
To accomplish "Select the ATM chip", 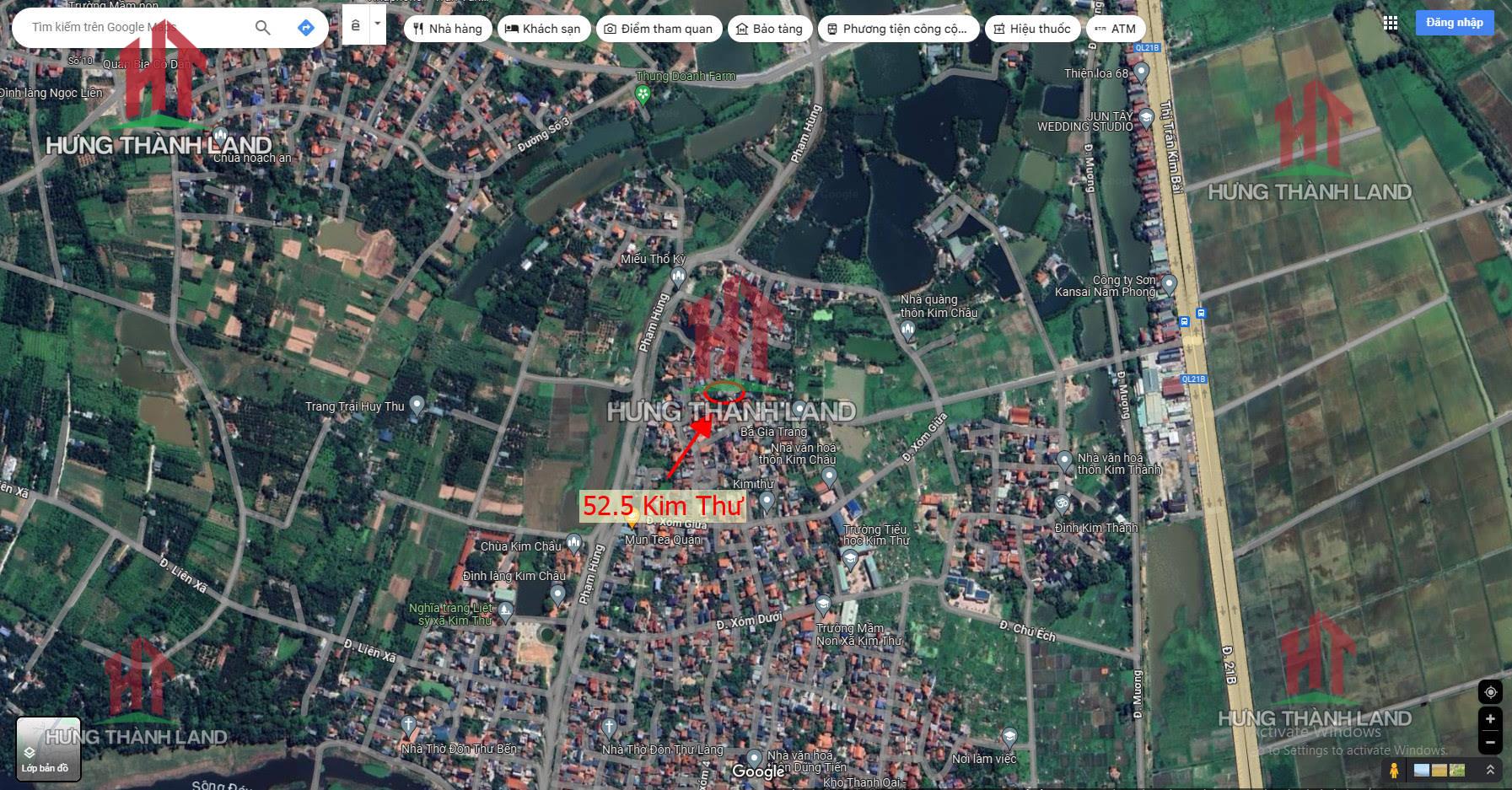I will point(1115,29).
